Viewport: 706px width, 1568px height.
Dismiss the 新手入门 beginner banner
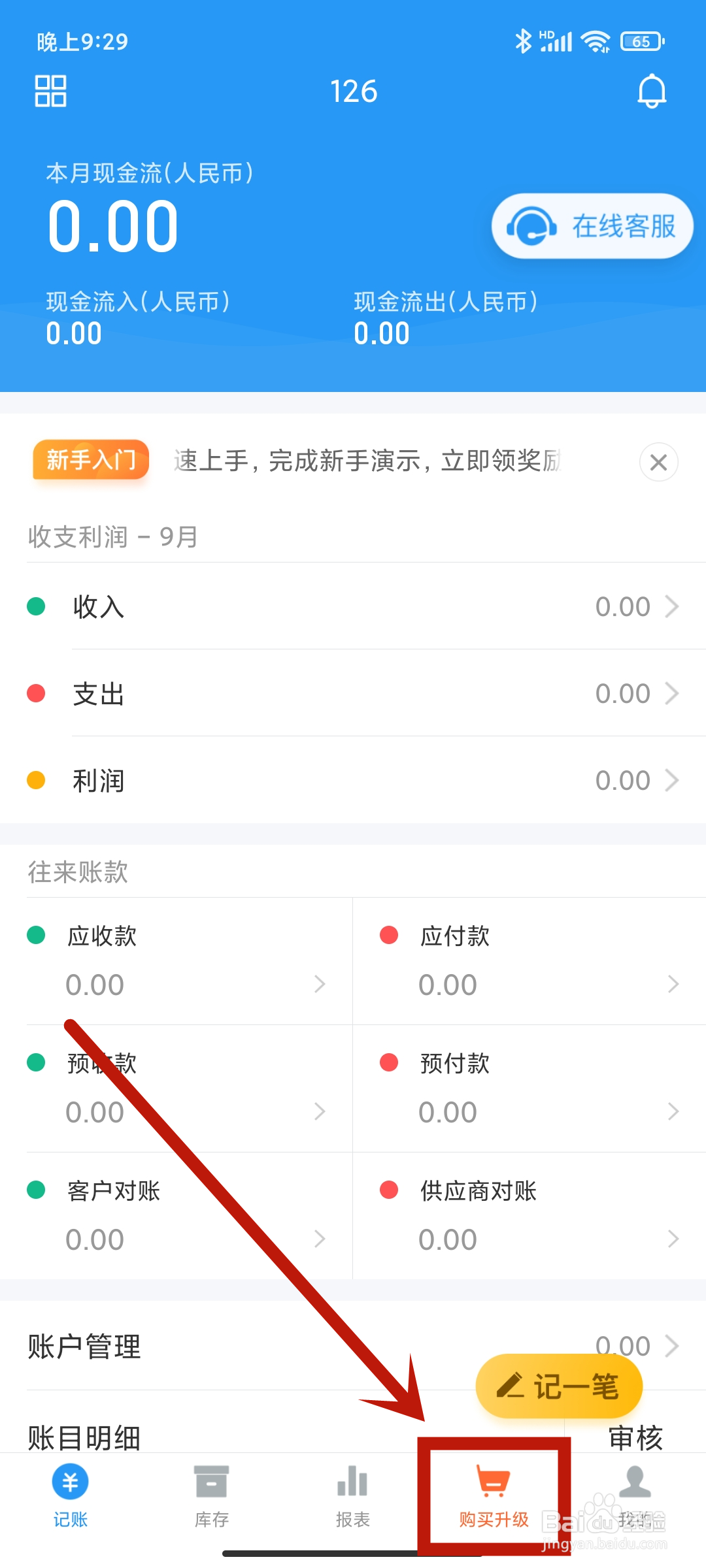(658, 462)
